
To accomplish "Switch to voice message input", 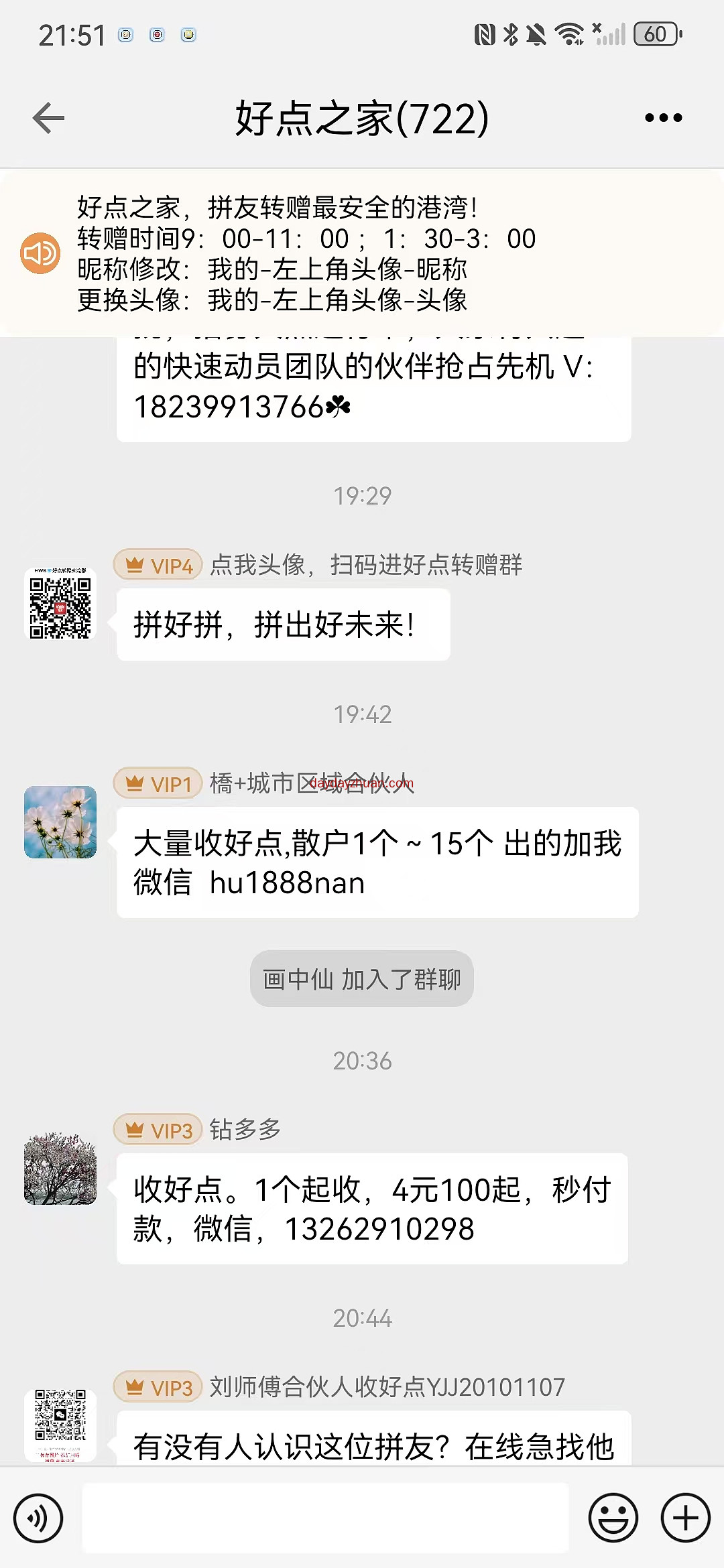I will 38,1518.
